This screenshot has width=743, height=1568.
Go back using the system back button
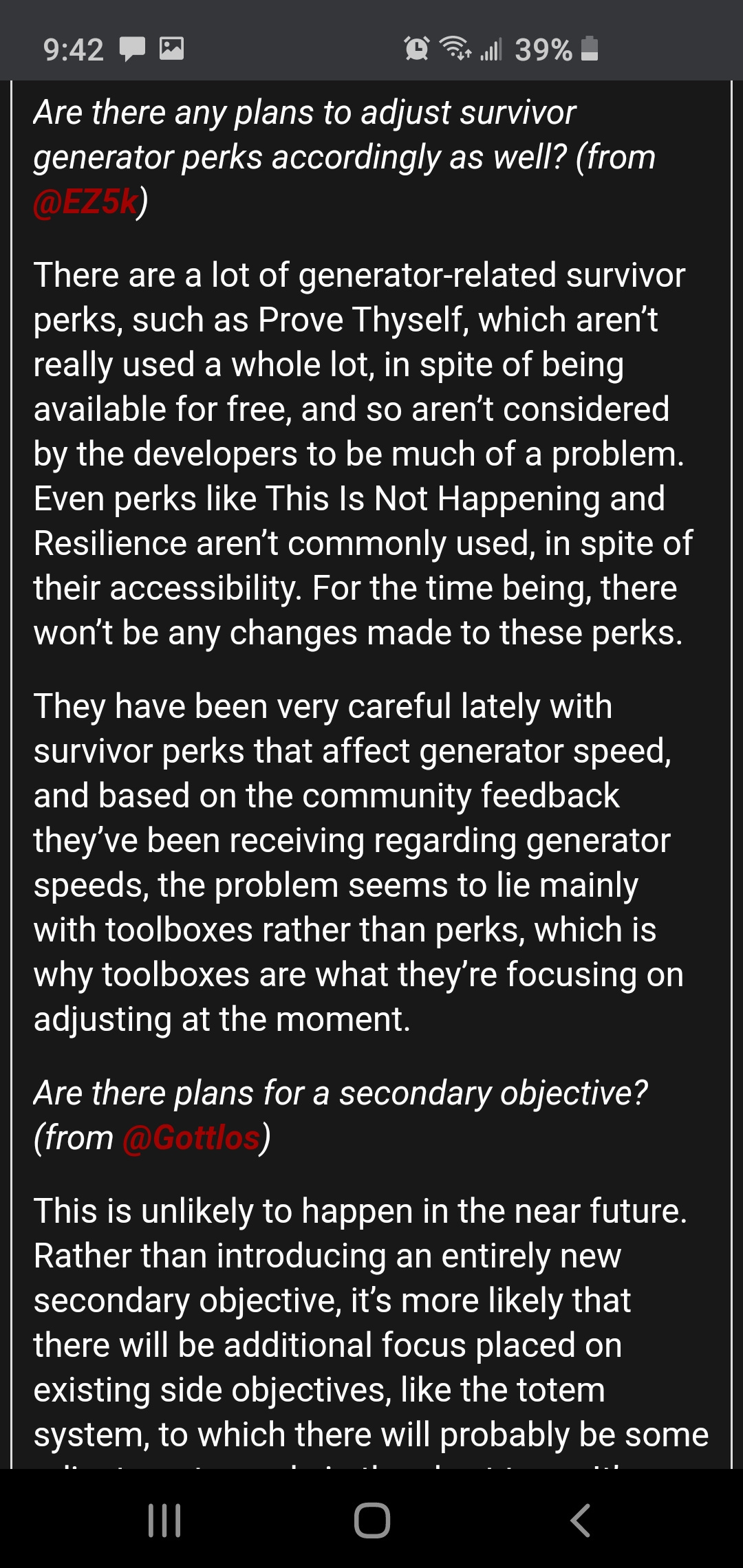tap(580, 1520)
